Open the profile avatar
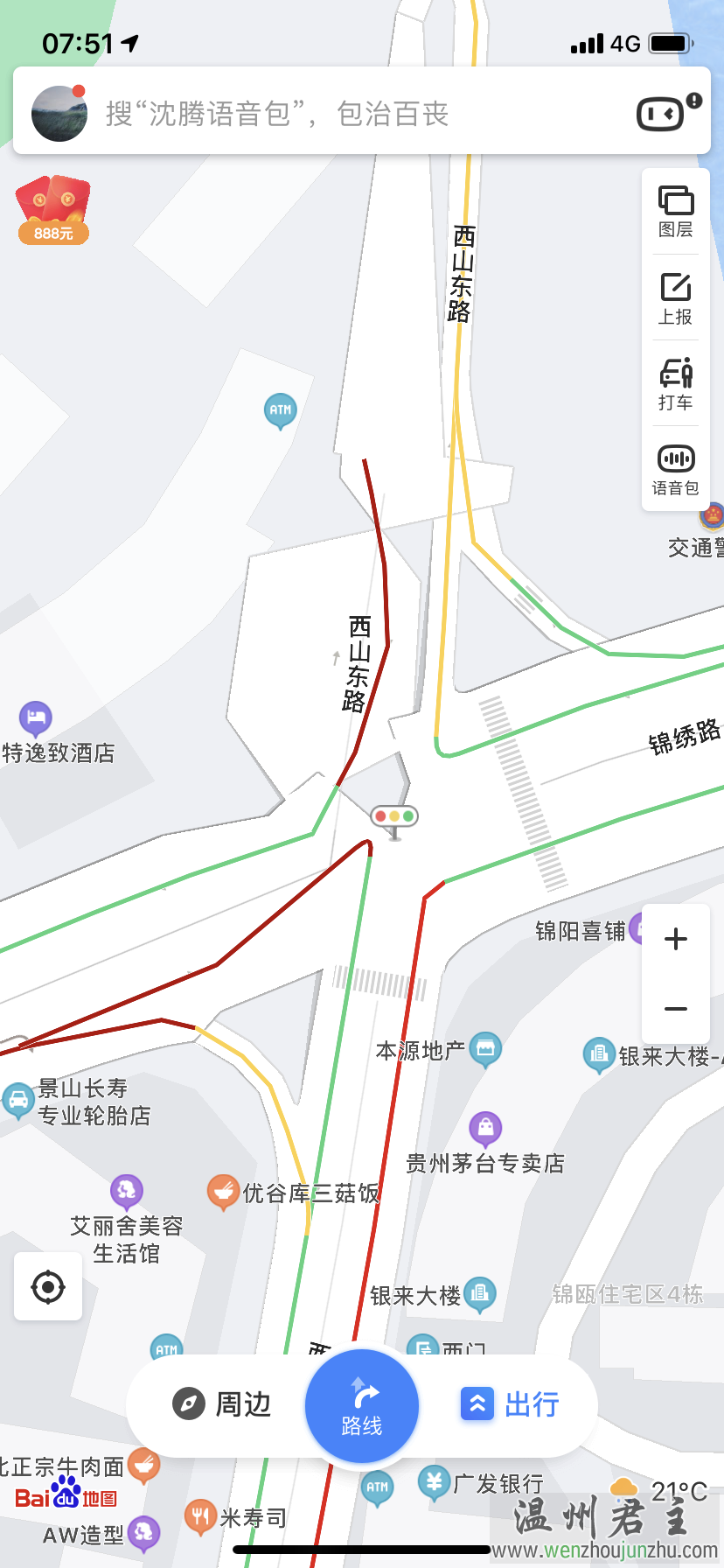 click(59, 114)
